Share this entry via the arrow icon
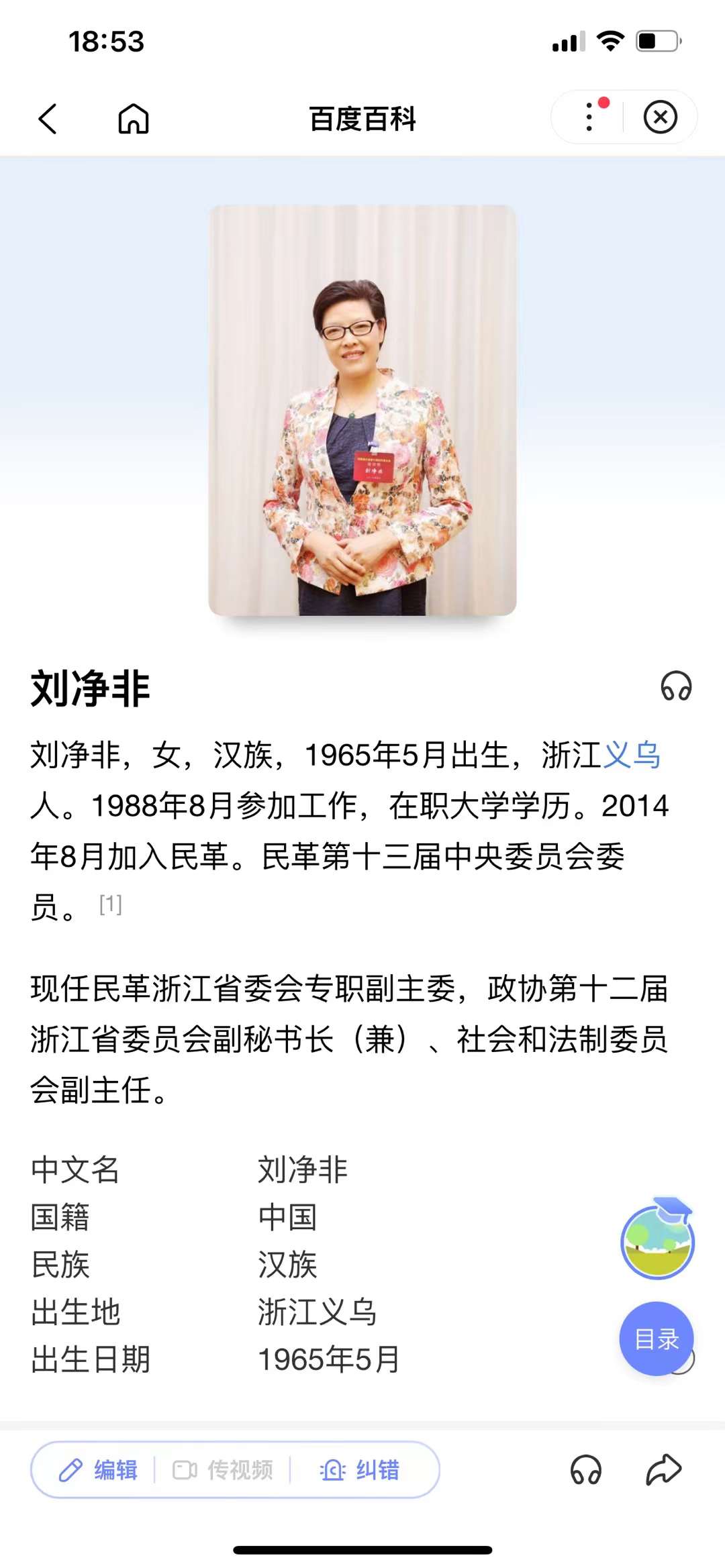The image size is (725, 1568). [x=663, y=1470]
